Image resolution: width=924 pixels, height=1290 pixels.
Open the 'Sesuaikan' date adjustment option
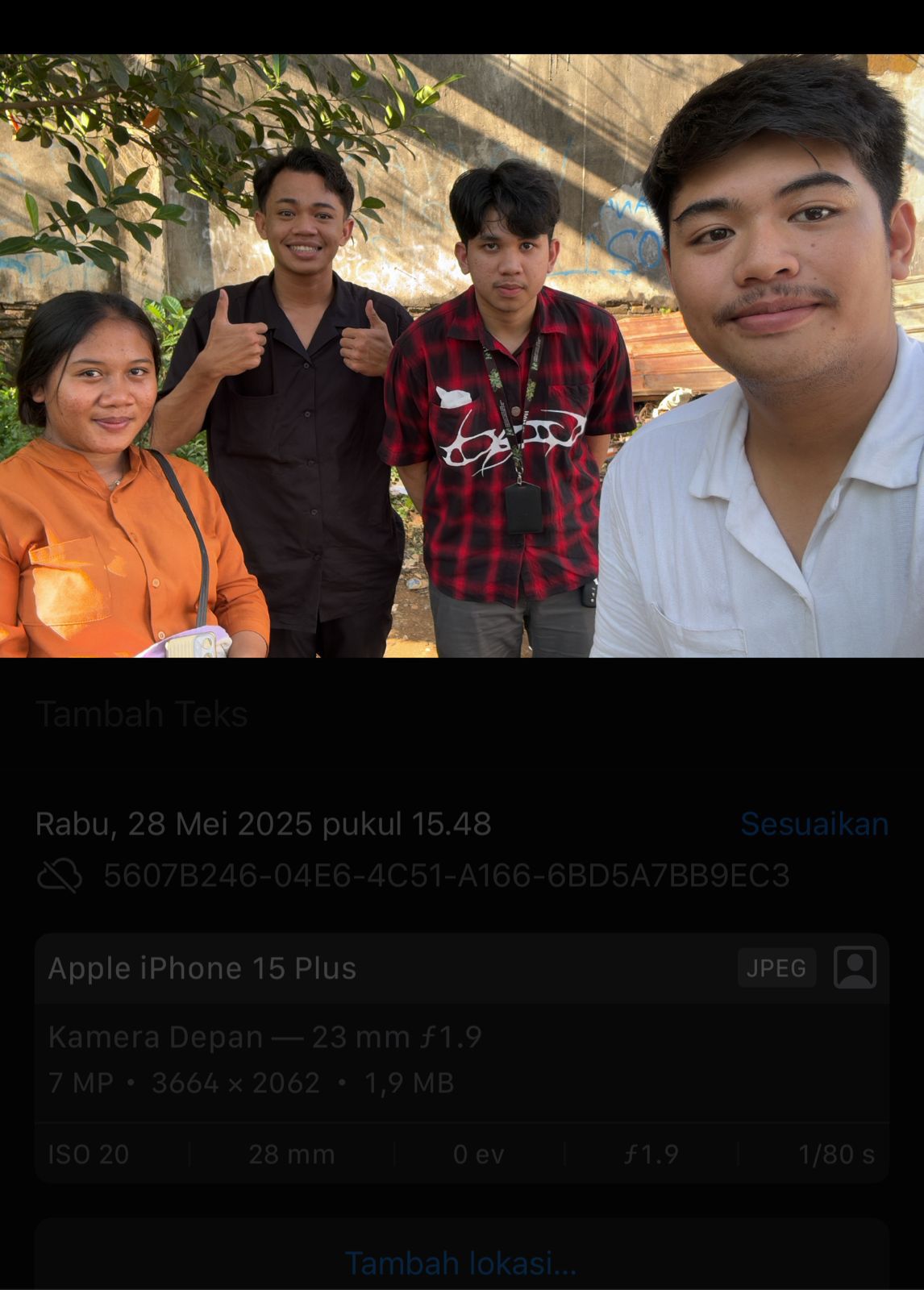814,823
